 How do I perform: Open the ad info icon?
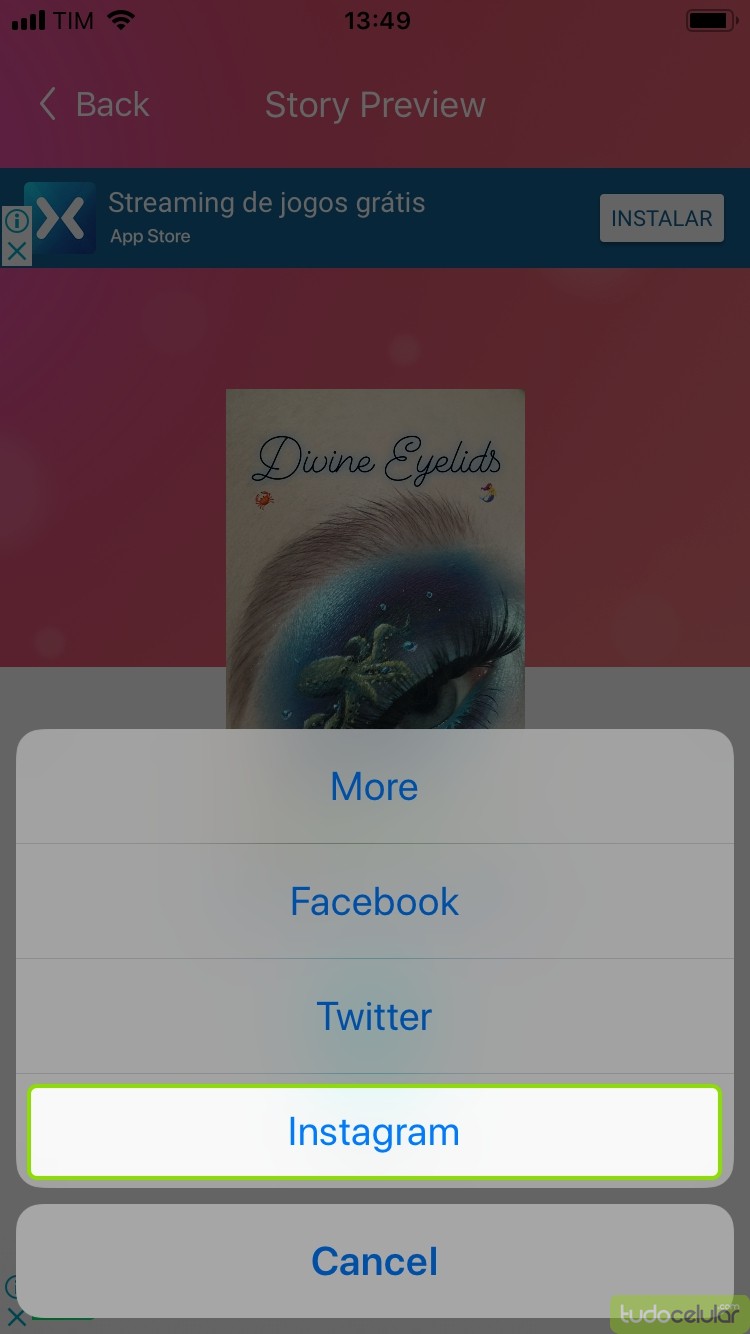point(16,220)
